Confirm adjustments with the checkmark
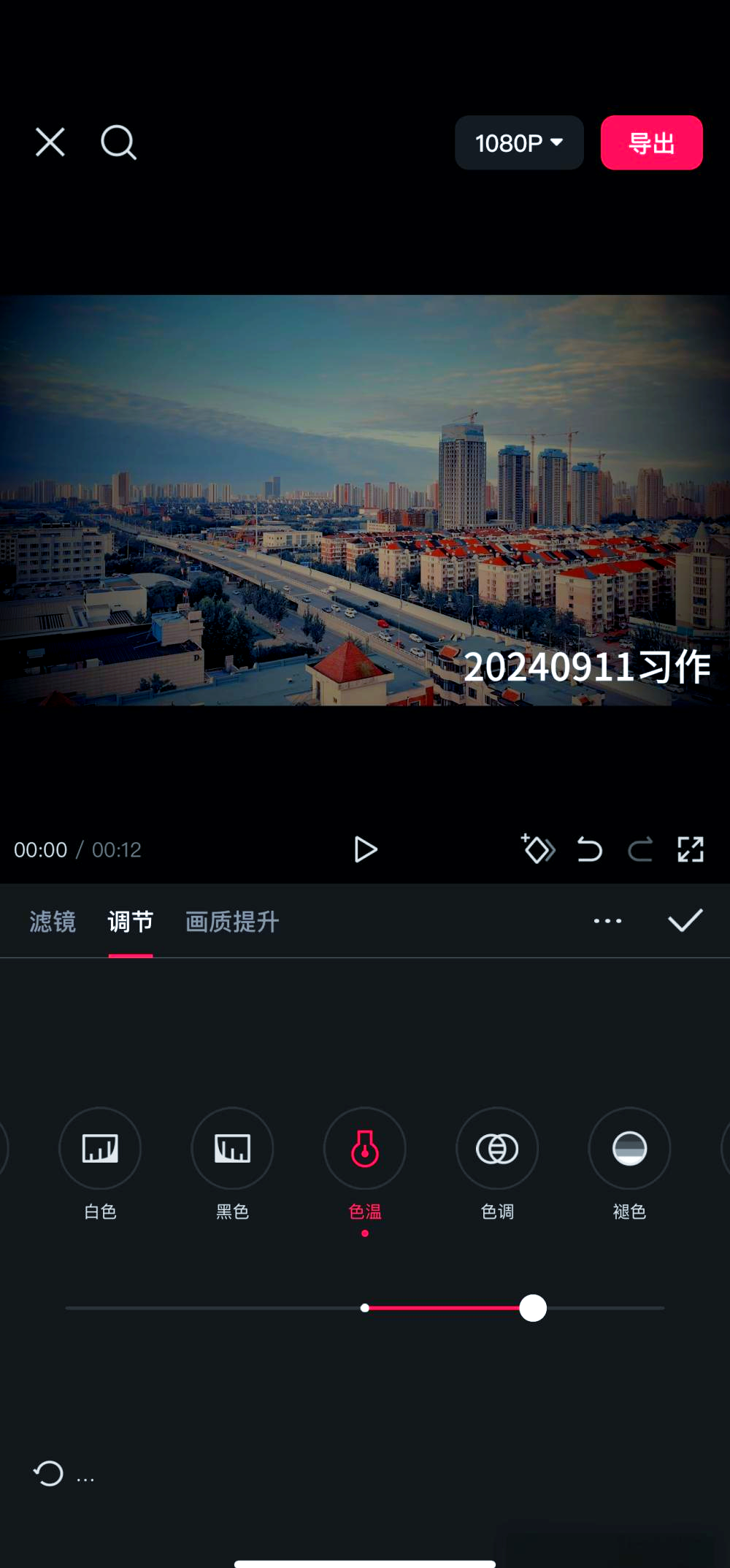Viewport: 730px width, 1568px height. coord(685,920)
